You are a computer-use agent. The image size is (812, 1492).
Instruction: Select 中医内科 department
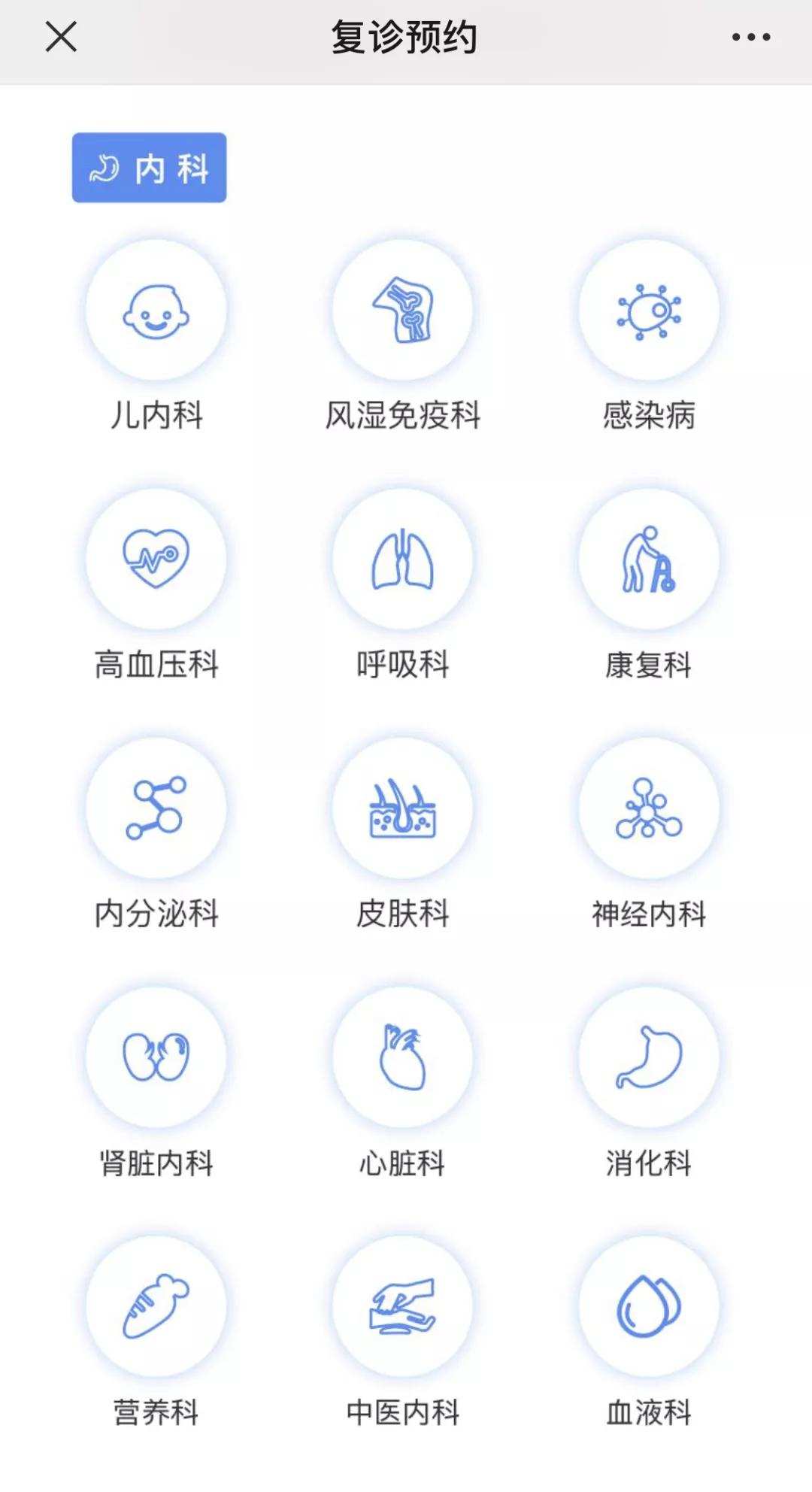click(x=402, y=1306)
